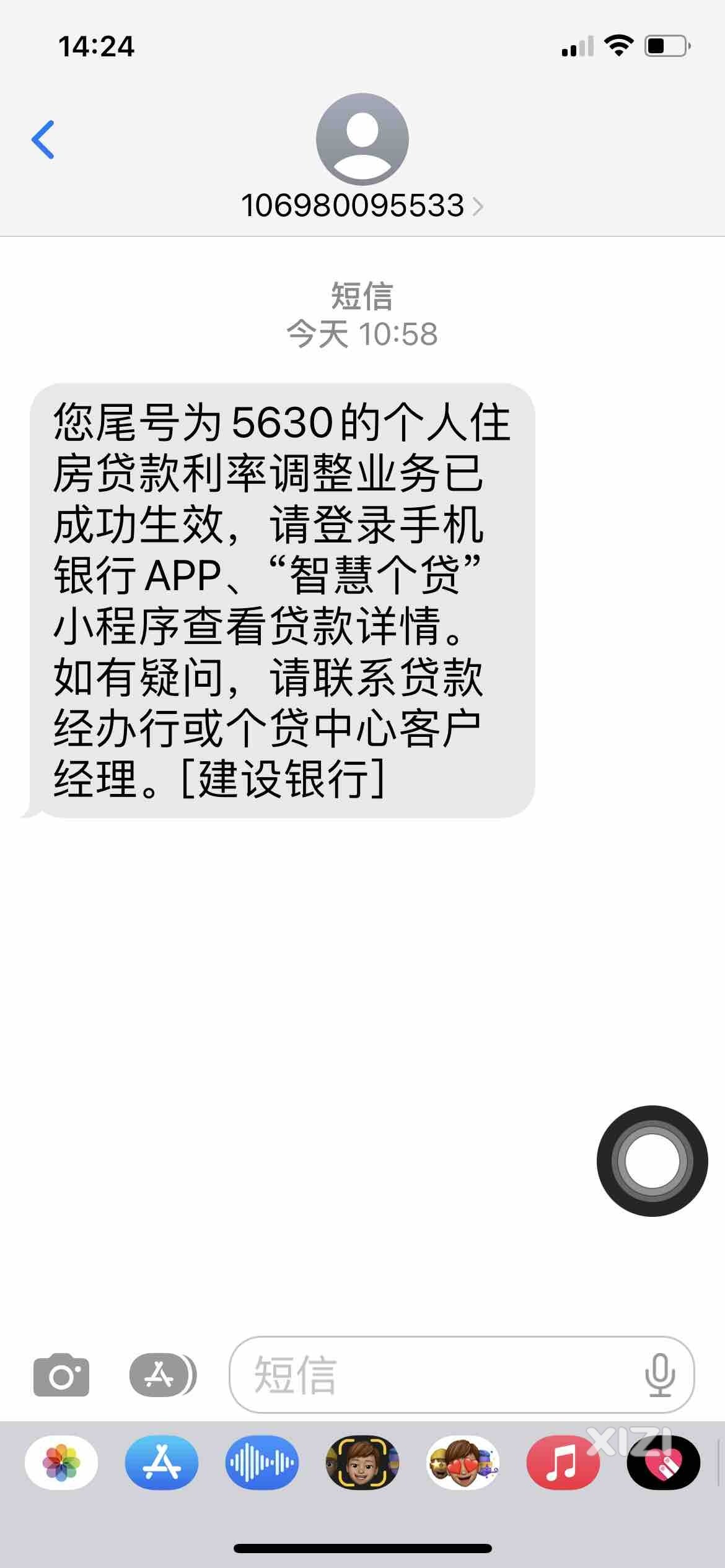725x1568 pixels.
Task: Open the Music app in the drawer
Action: click(x=563, y=1463)
